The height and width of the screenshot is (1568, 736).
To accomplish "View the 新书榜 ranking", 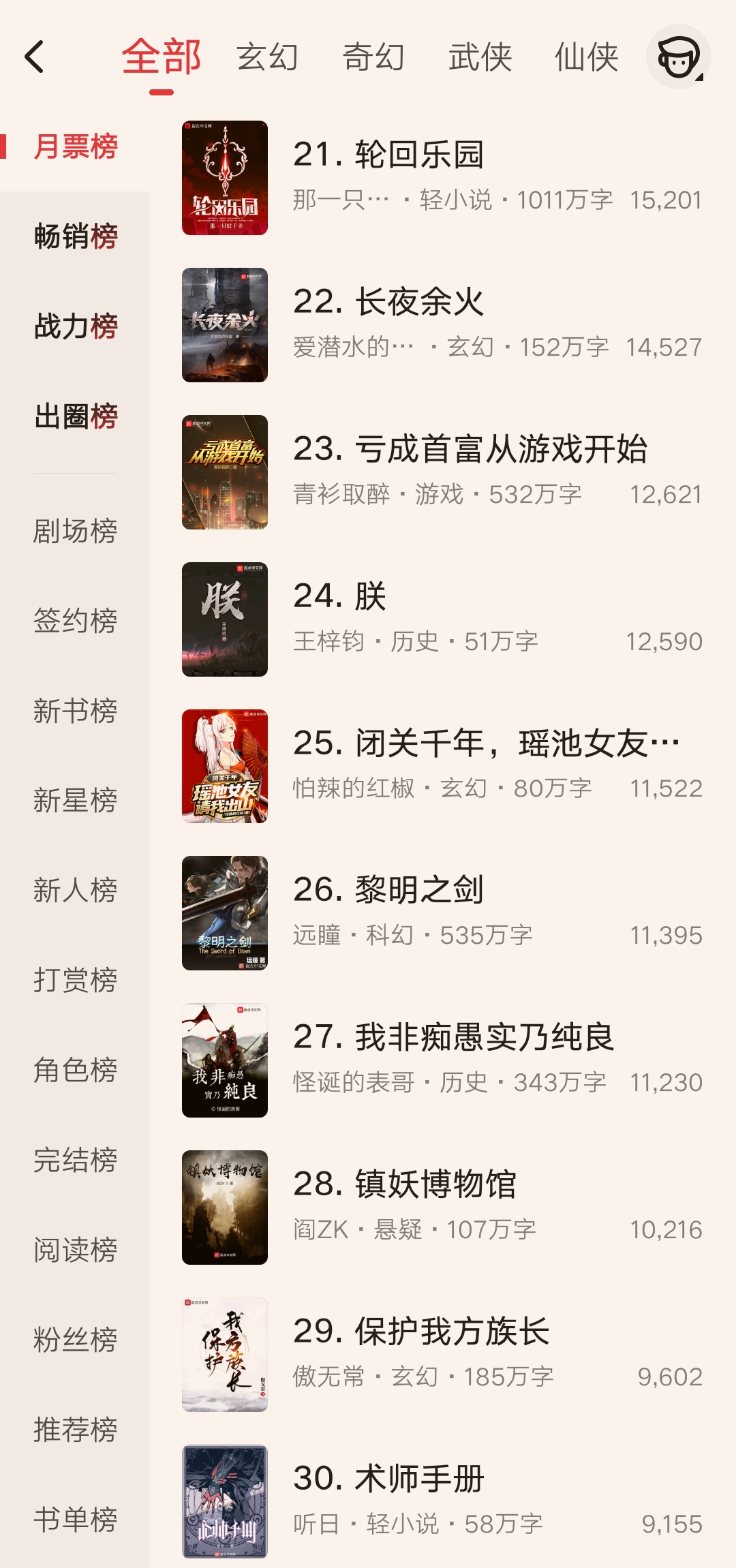I will pos(76,711).
